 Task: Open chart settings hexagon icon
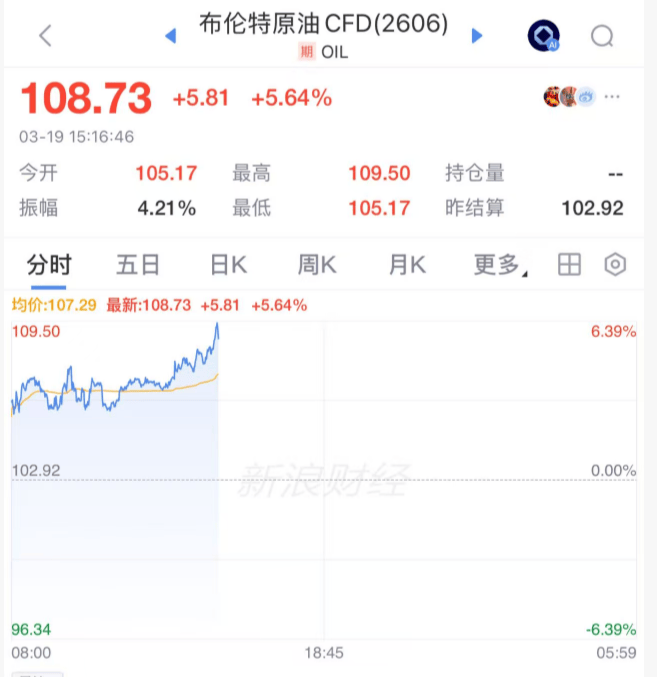[x=615, y=265]
